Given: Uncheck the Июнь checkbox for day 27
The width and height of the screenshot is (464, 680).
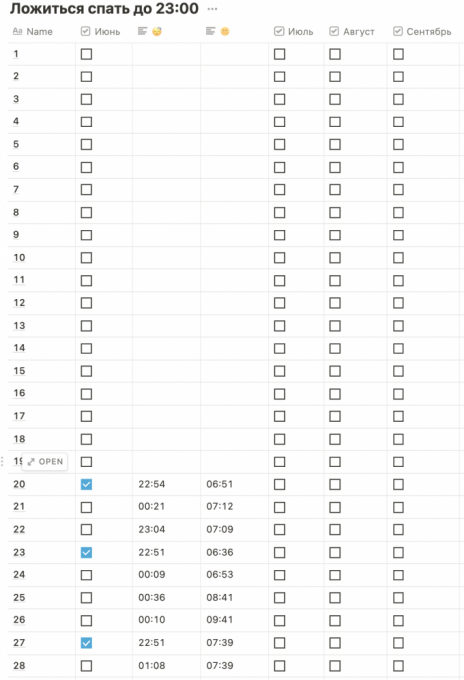Looking at the screenshot, I should click(x=86, y=643).
